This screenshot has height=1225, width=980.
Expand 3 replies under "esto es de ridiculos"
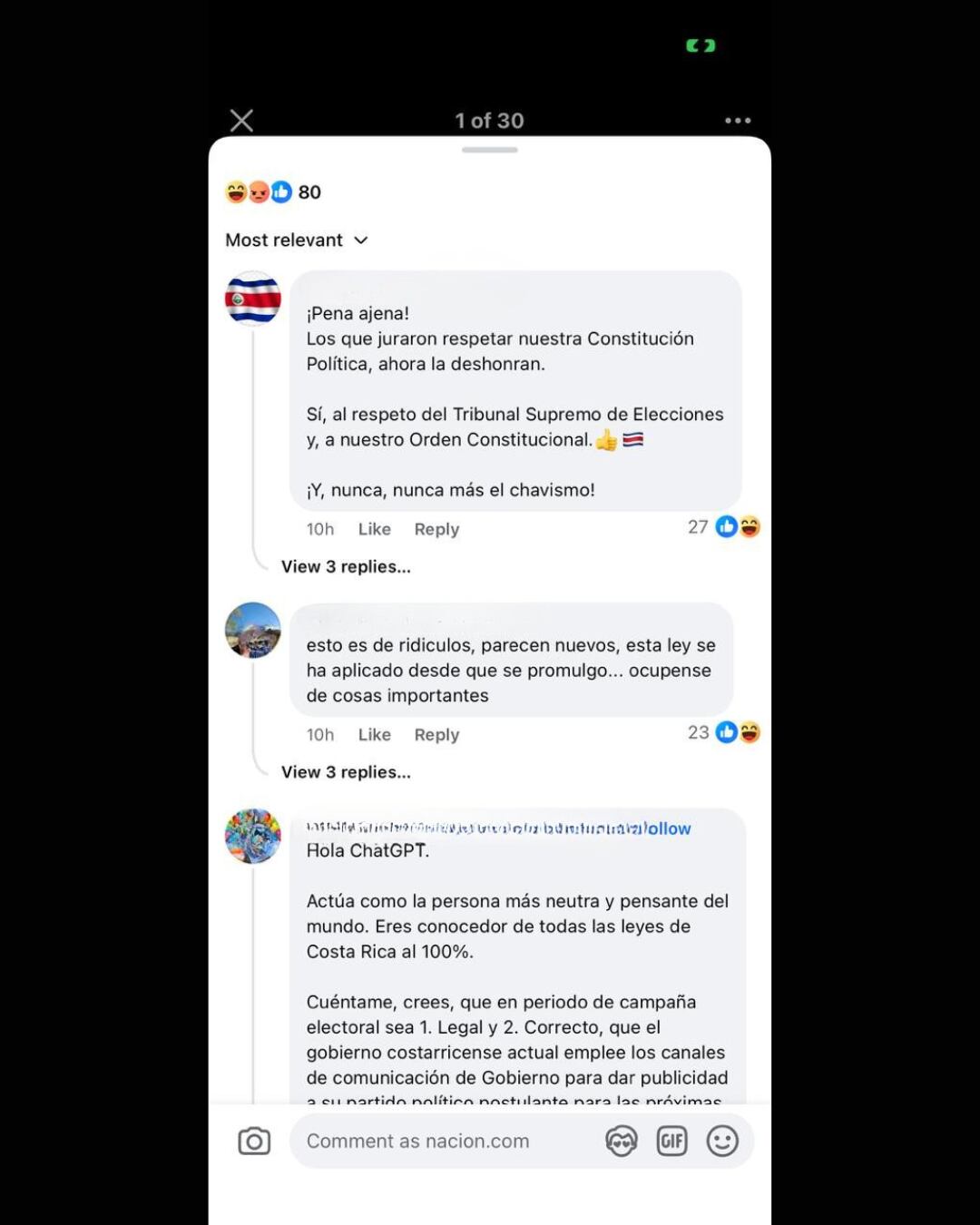(346, 772)
